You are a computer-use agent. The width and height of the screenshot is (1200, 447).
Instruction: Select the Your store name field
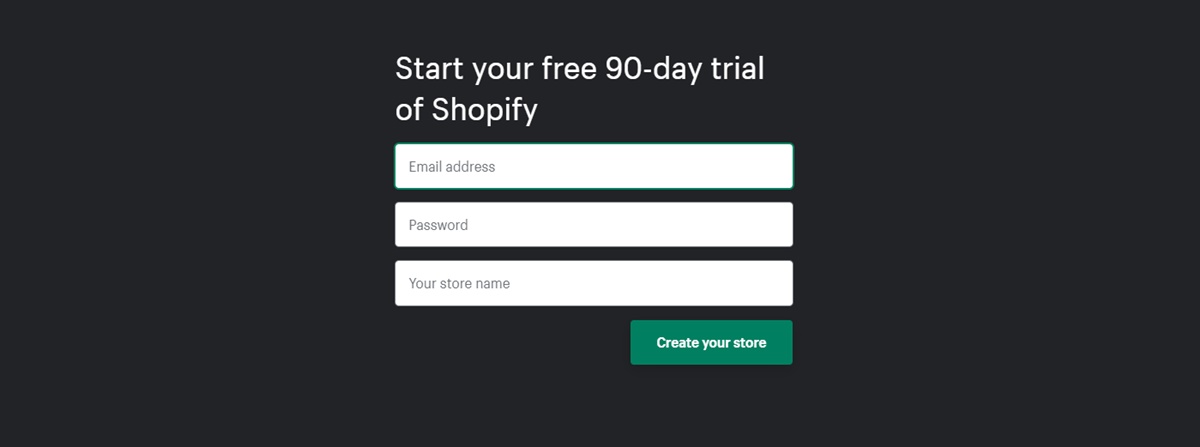(x=594, y=283)
